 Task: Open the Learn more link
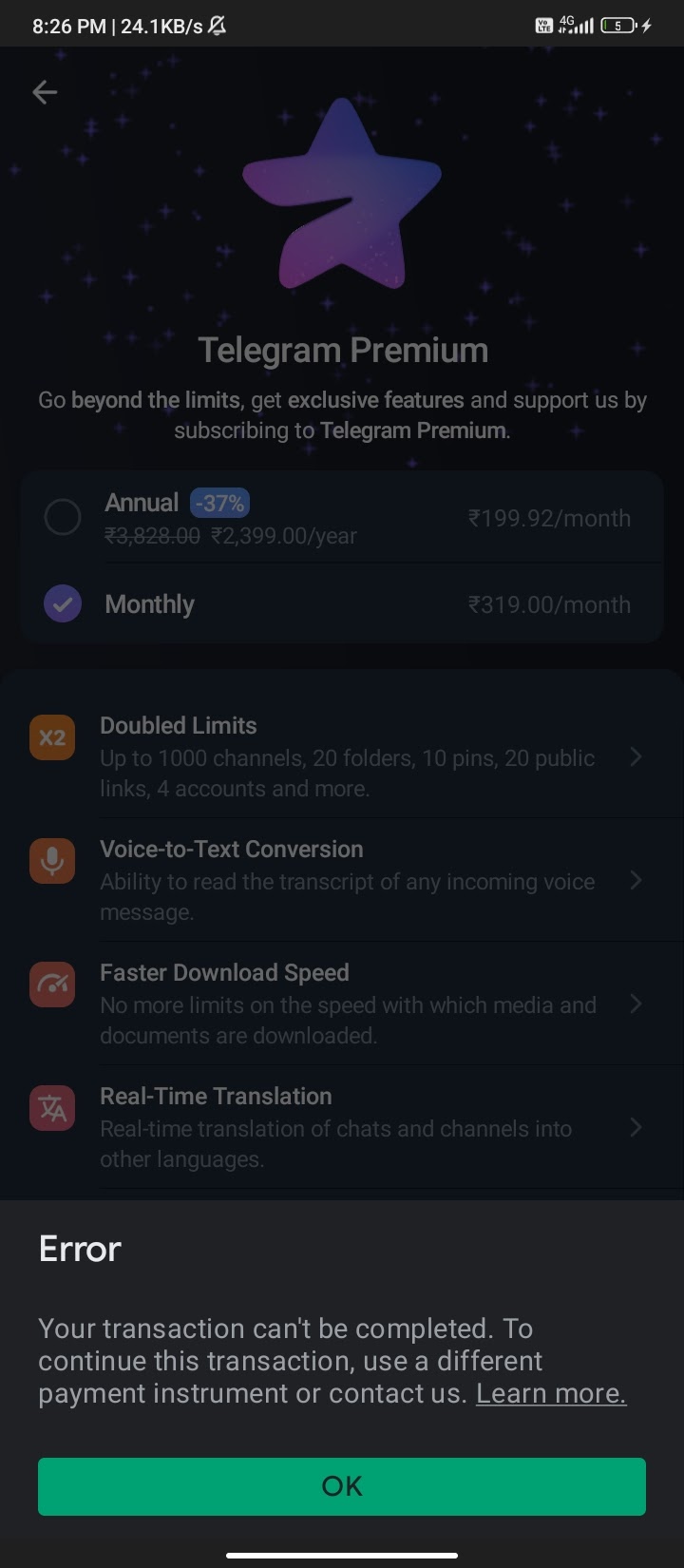(551, 1393)
